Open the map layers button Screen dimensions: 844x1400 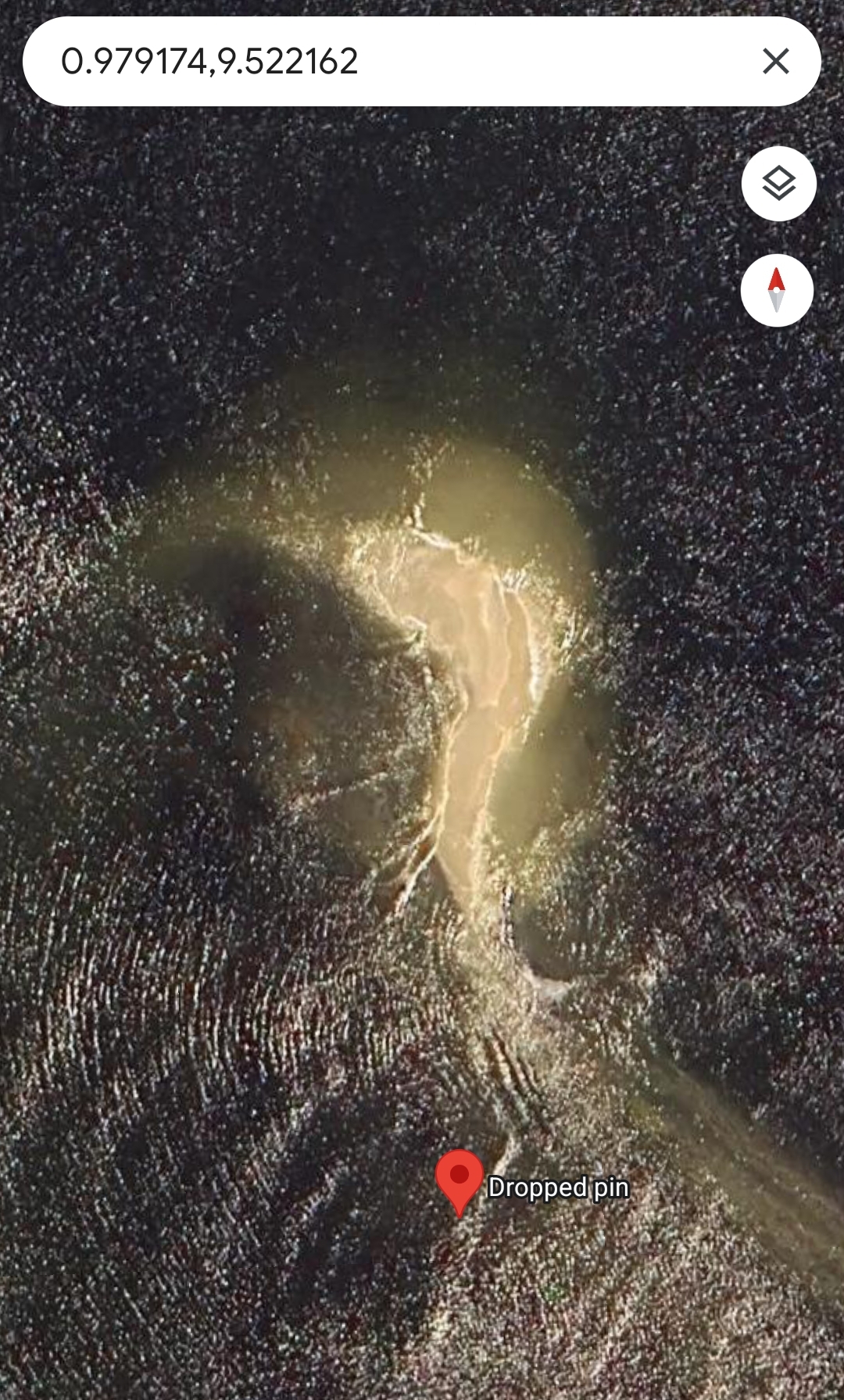tap(779, 184)
